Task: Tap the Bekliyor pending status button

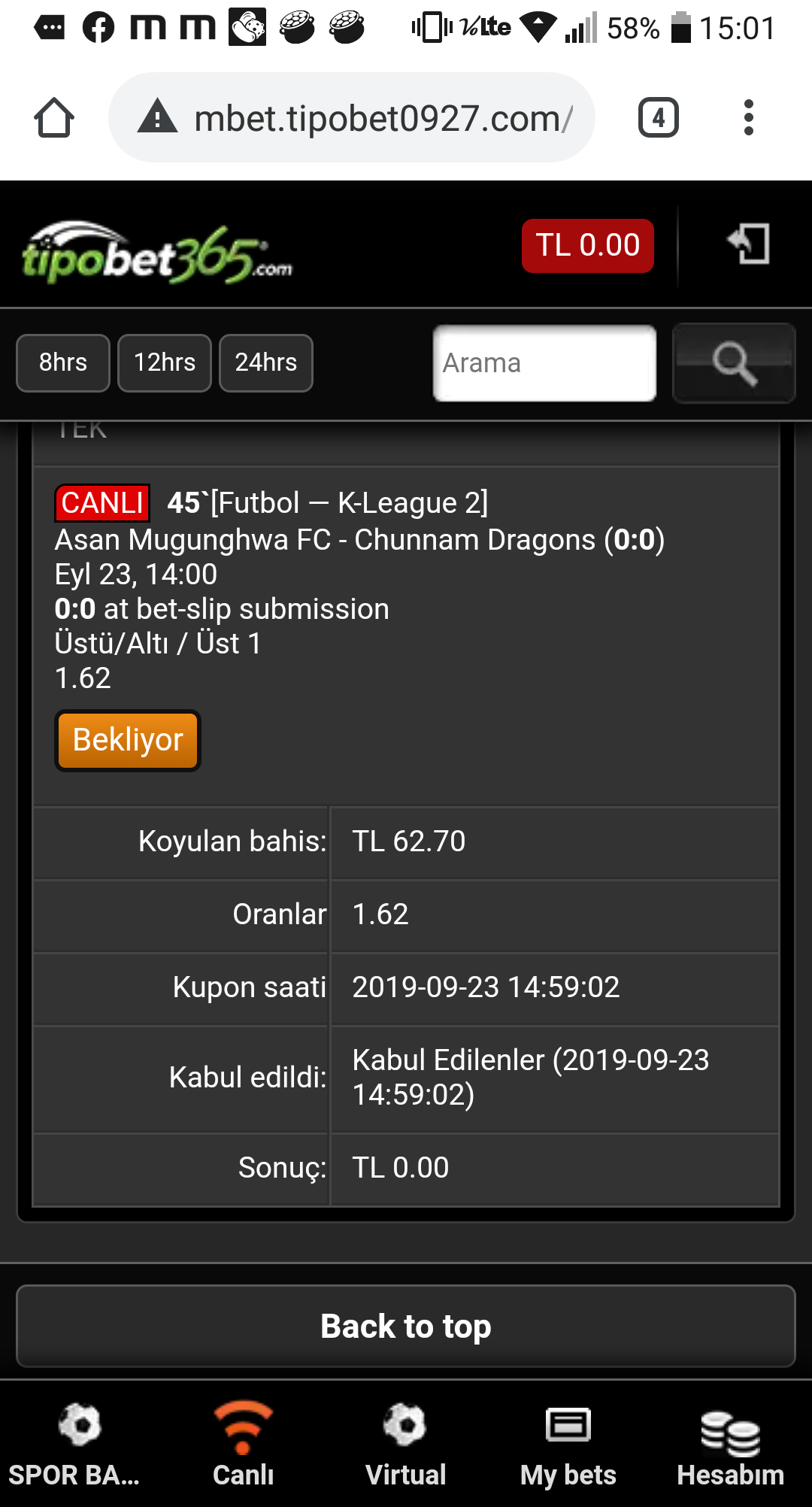Action: coord(127,741)
